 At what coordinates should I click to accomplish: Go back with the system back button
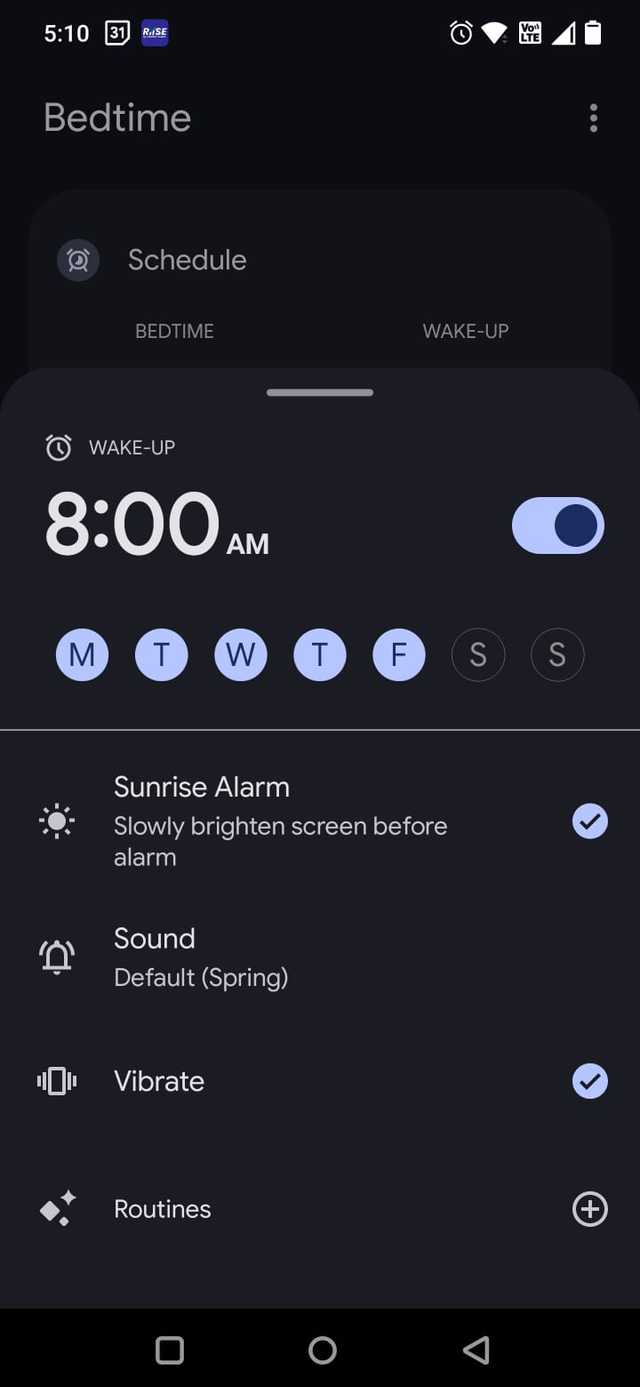(476, 1351)
